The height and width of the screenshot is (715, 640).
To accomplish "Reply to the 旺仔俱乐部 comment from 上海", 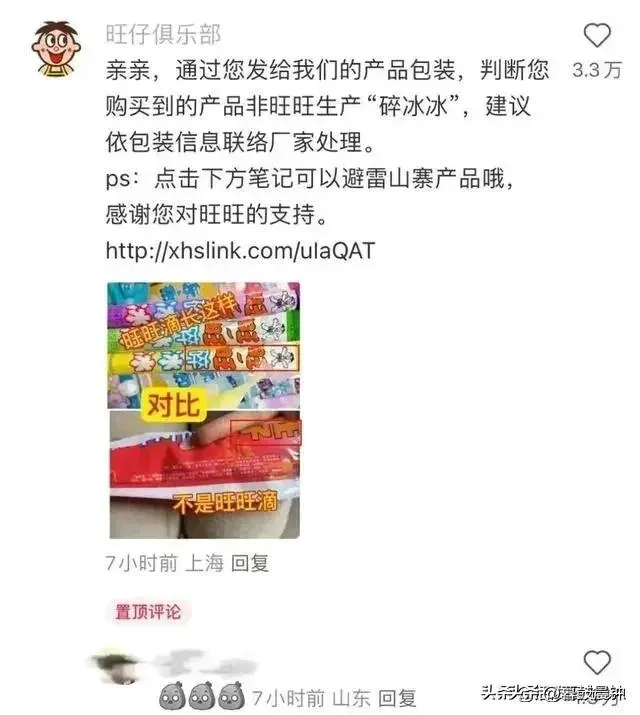I will pos(250,564).
